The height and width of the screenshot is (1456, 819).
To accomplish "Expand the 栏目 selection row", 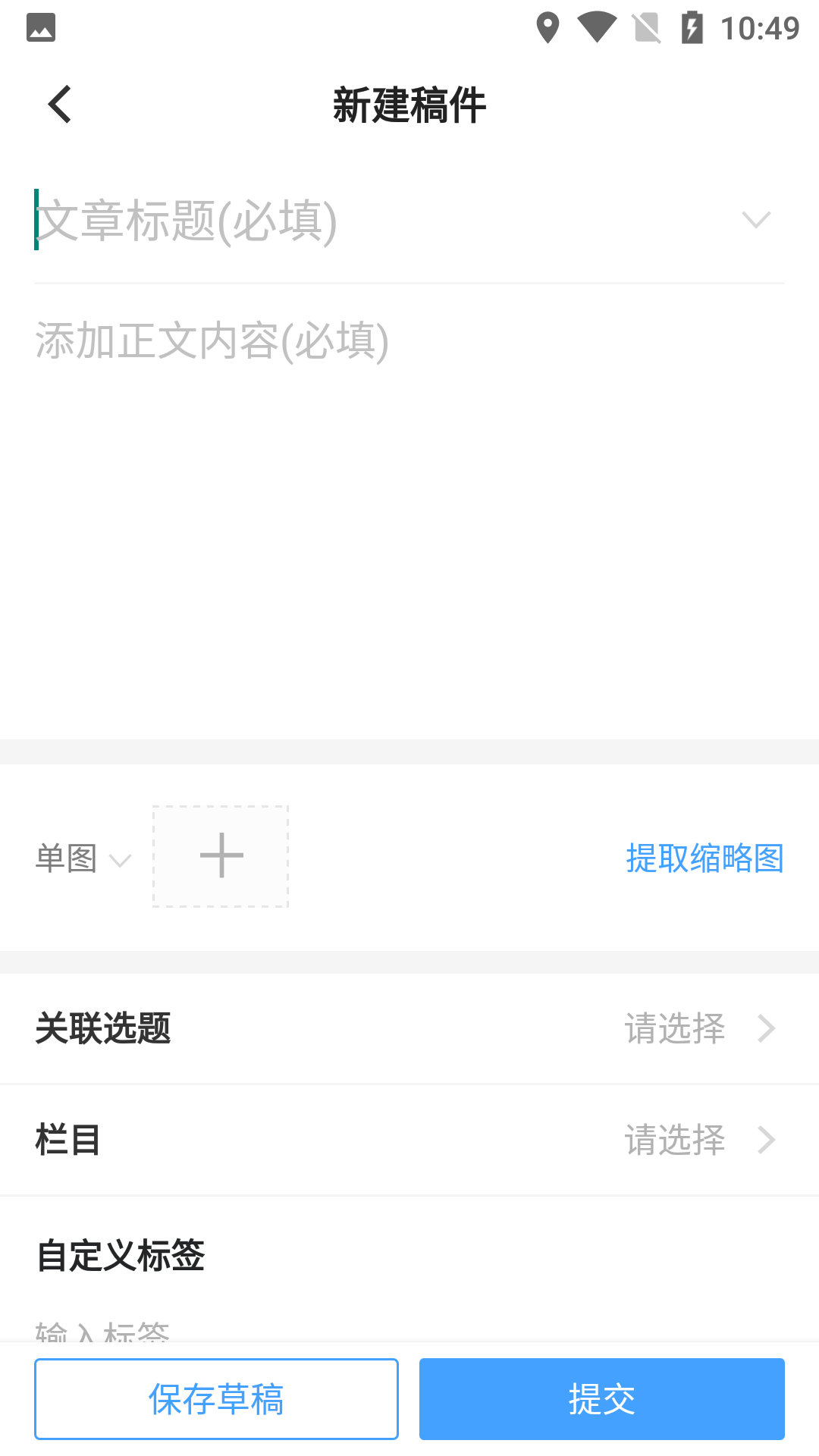I will click(409, 1140).
